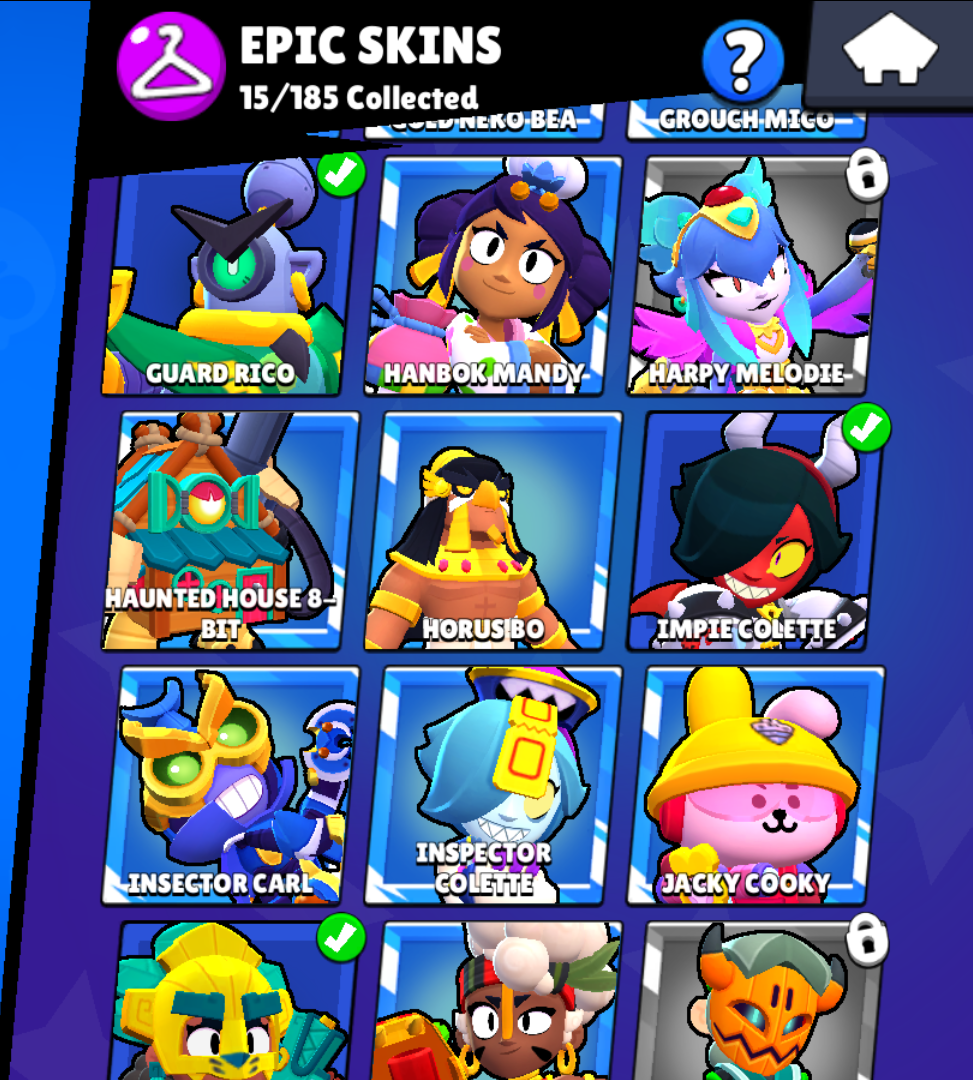
Task: Select the Hanbok Mandy skin card
Action: (496, 277)
